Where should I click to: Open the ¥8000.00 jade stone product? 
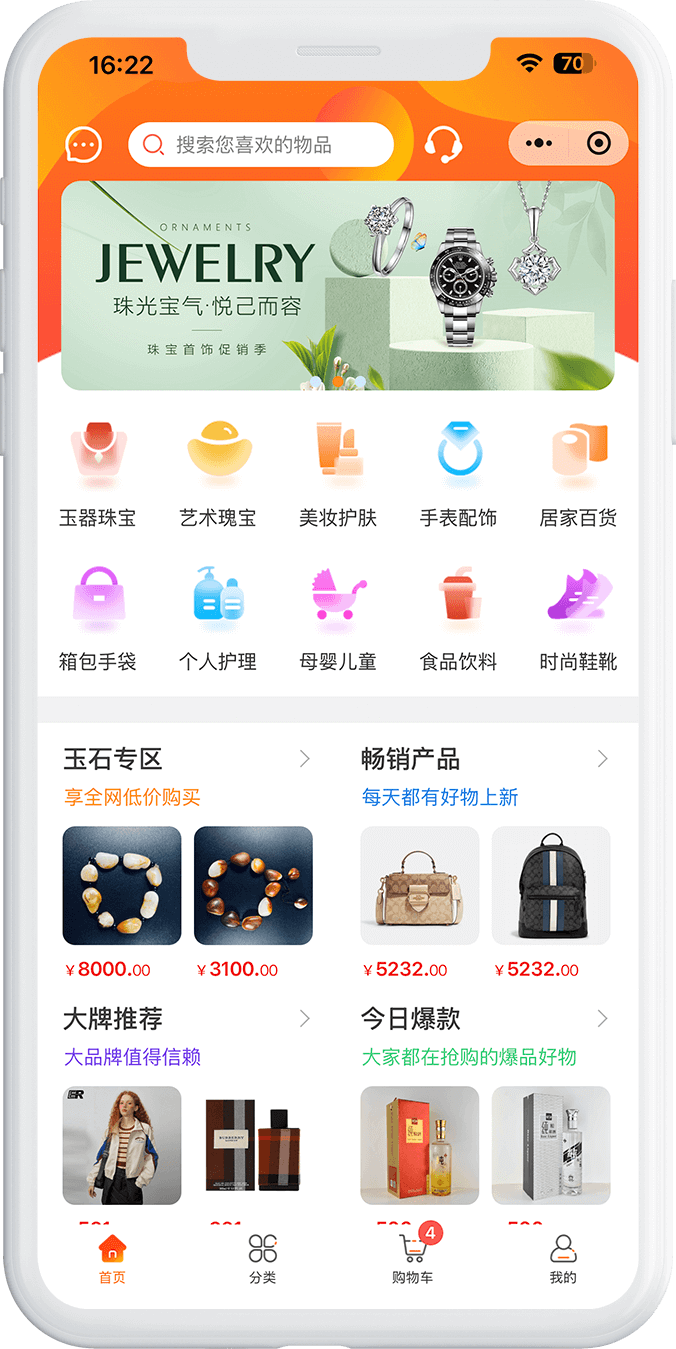tap(122, 886)
